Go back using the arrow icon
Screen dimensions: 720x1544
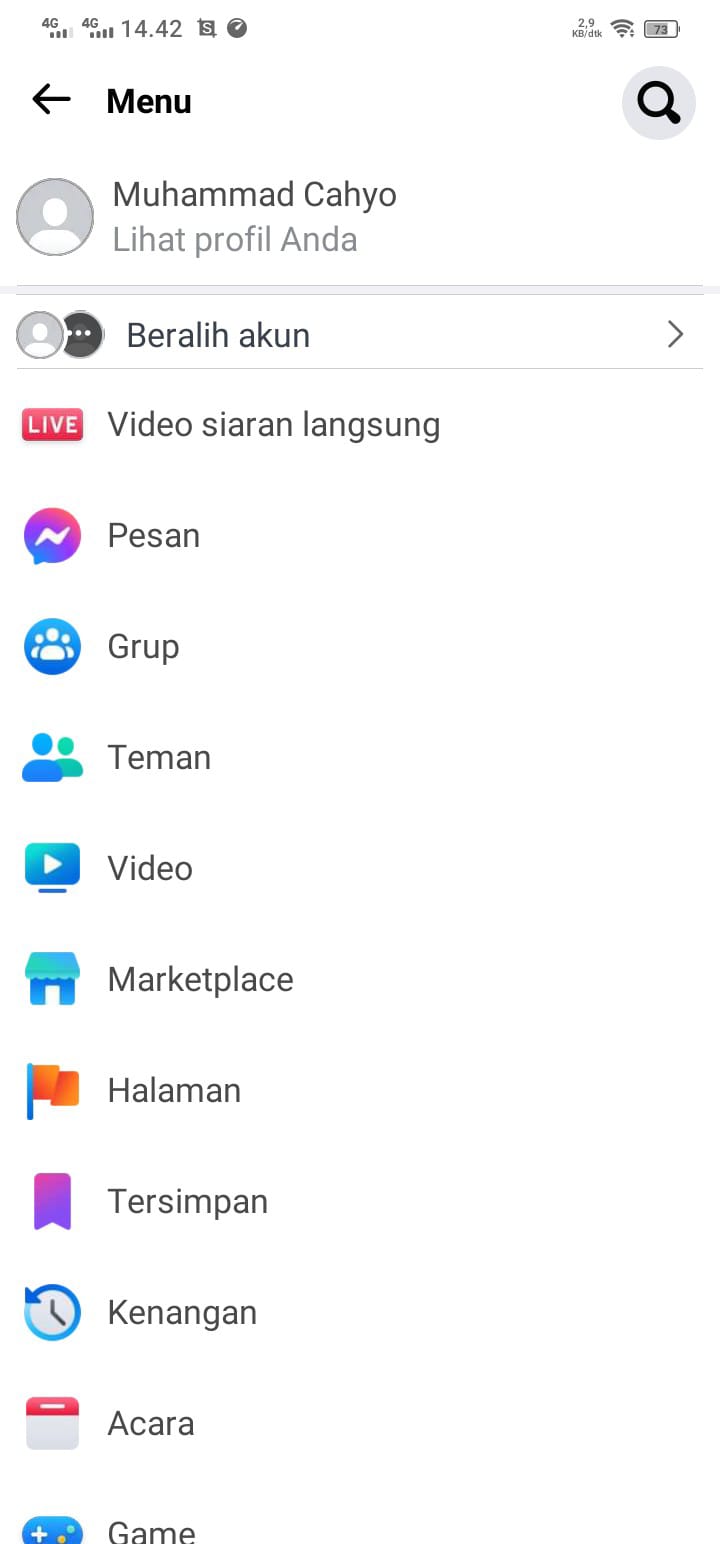pos(51,100)
